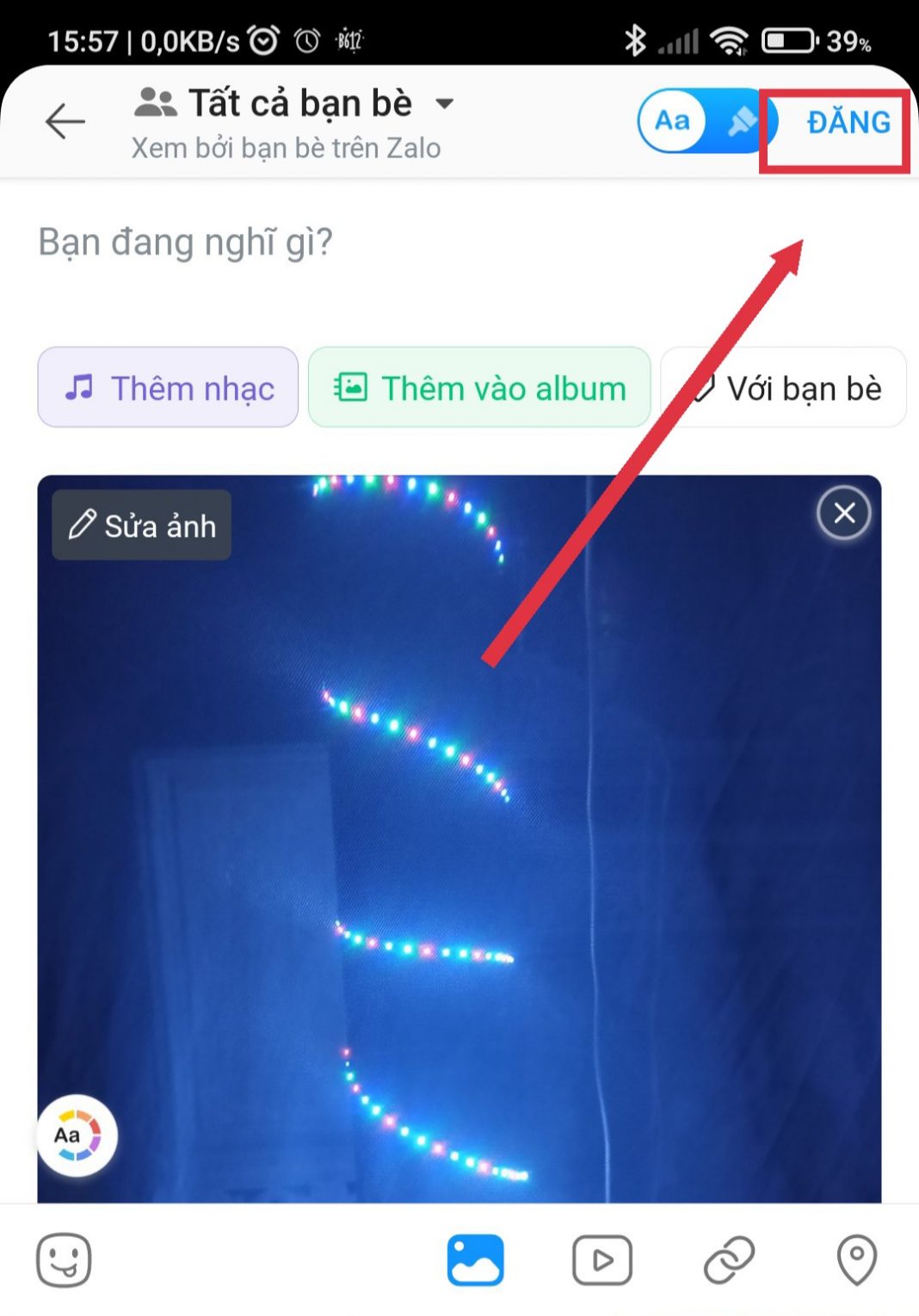Screen dimensions: 919x1316
Task: Tag friends via Với bạn bè
Action: [x=783, y=388]
